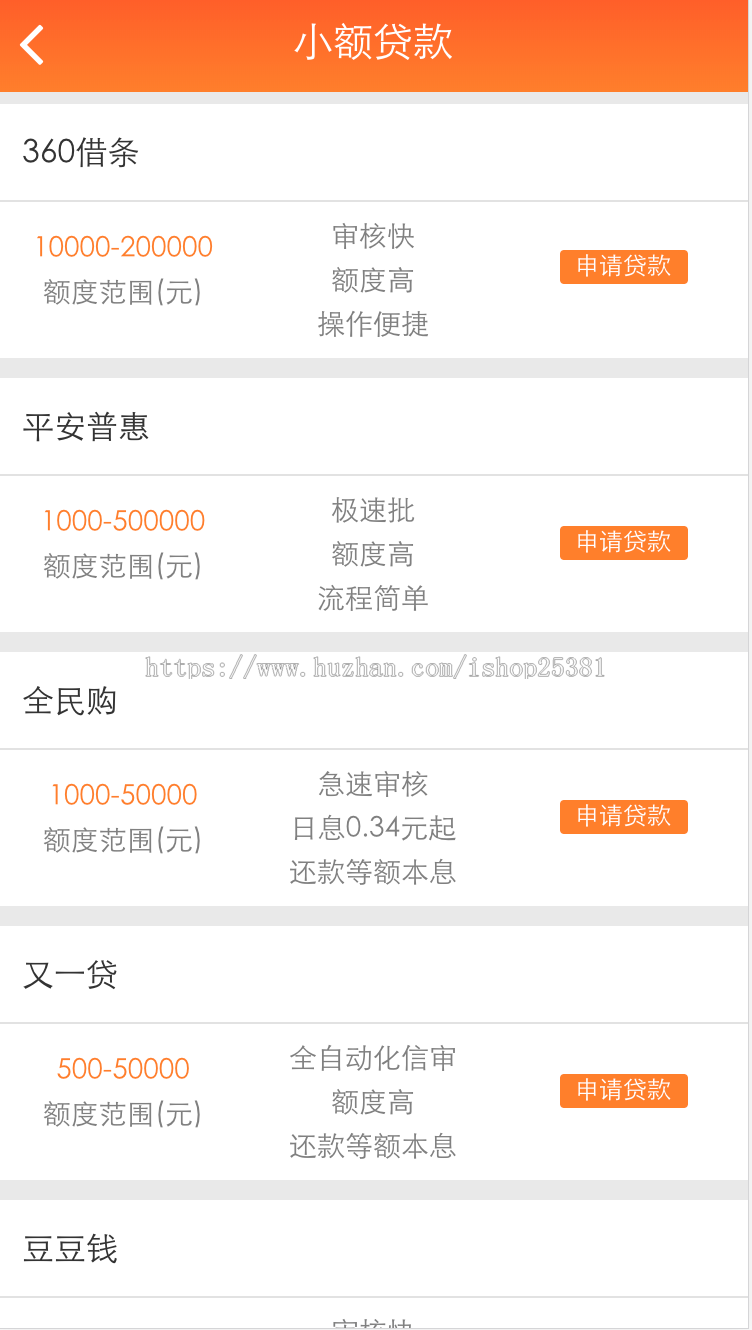Tap the 全自动化信审 label under 又一贷
752x1330 pixels.
pyautogui.click(x=375, y=1057)
